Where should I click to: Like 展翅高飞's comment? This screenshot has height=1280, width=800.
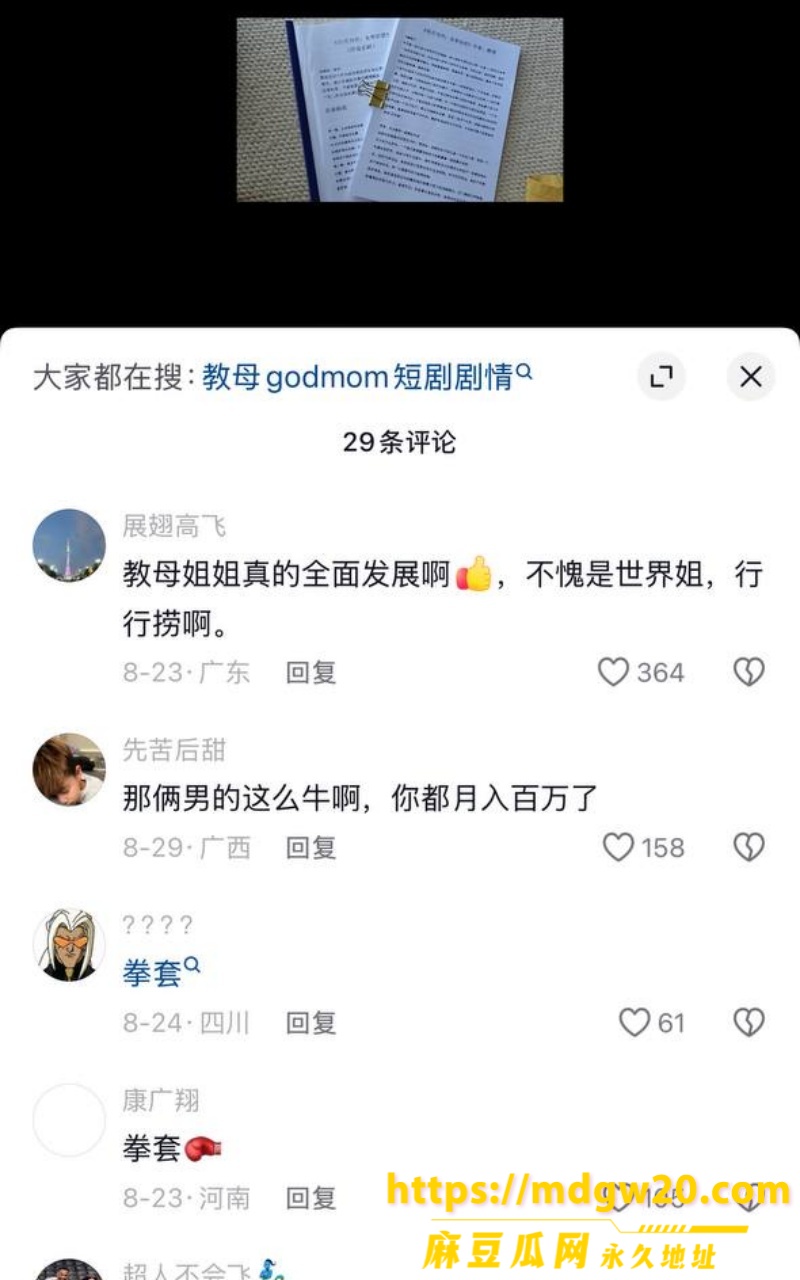(x=640, y=672)
